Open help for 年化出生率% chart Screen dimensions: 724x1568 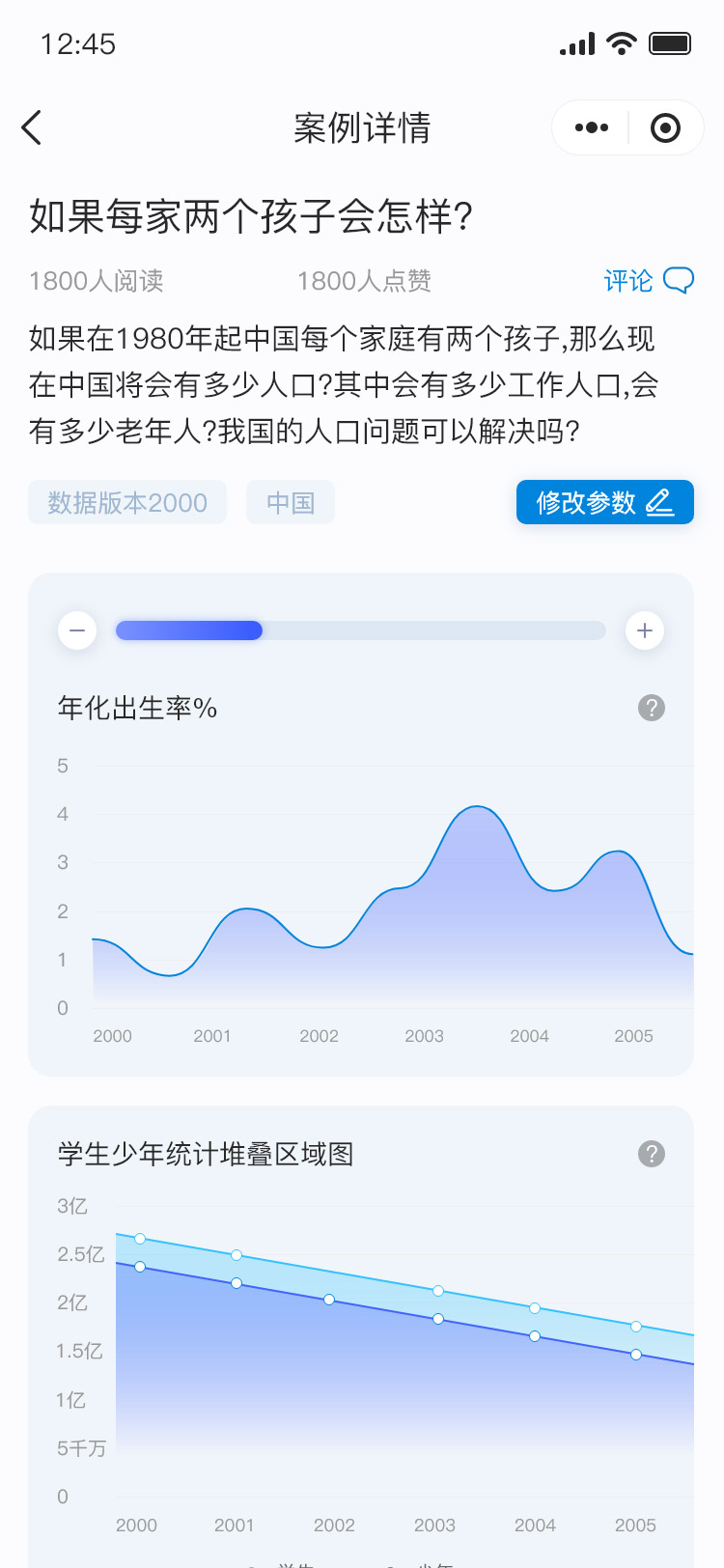point(652,708)
